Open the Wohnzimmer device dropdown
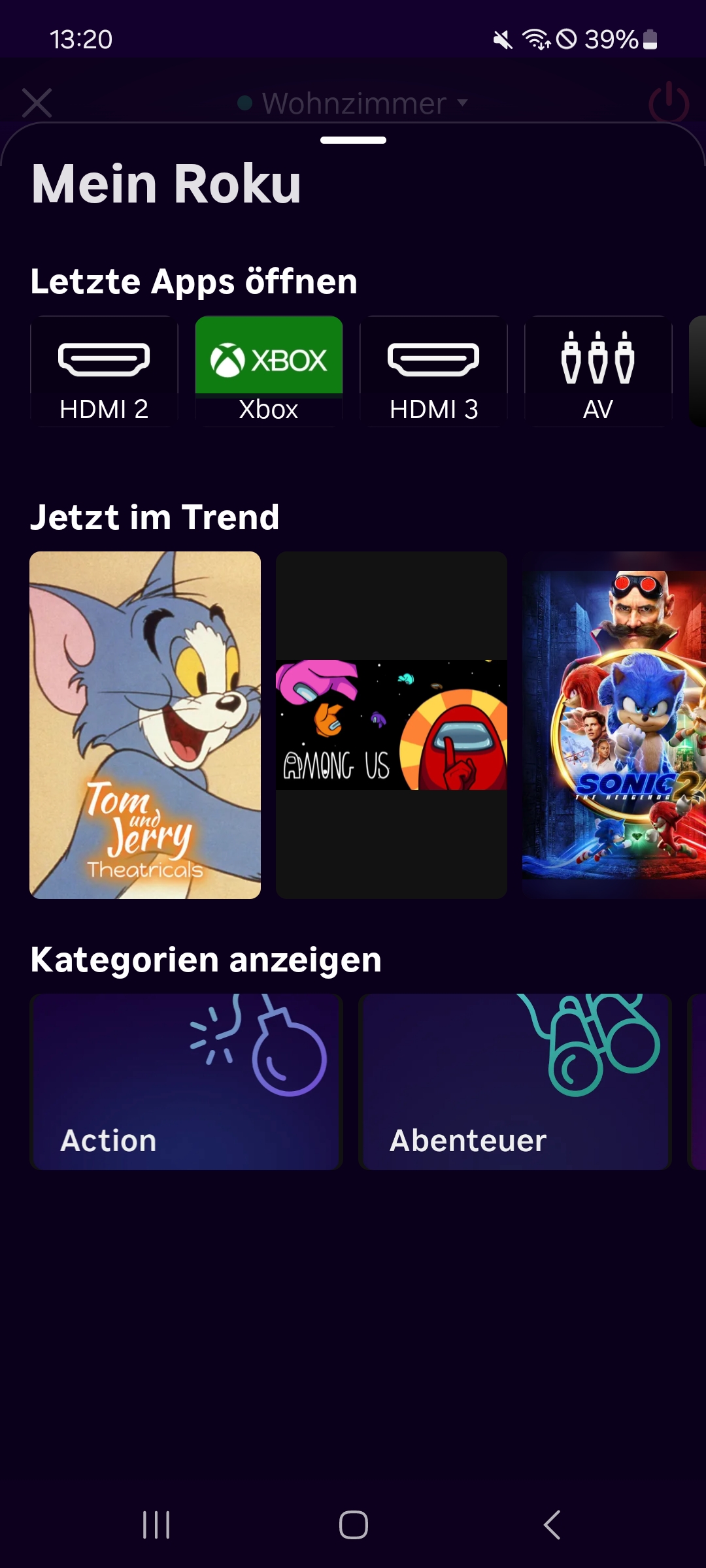 353,103
